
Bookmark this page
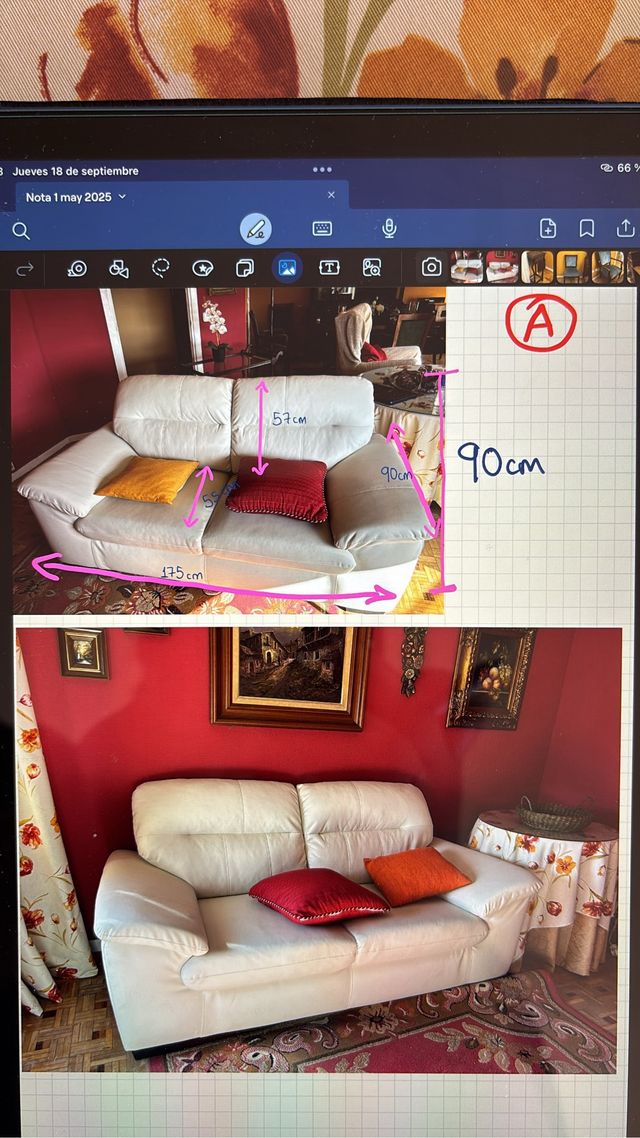click(x=587, y=229)
